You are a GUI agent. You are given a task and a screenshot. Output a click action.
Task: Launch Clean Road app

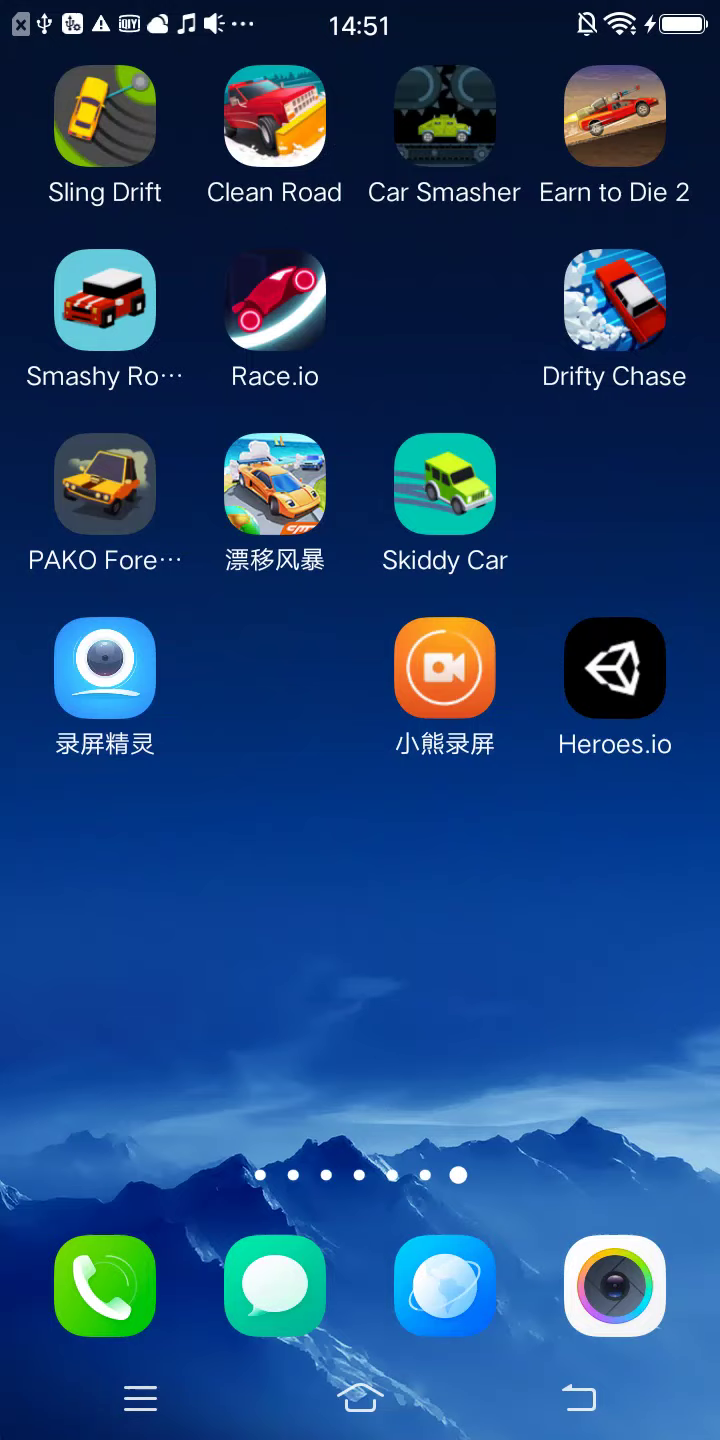coord(275,116)
